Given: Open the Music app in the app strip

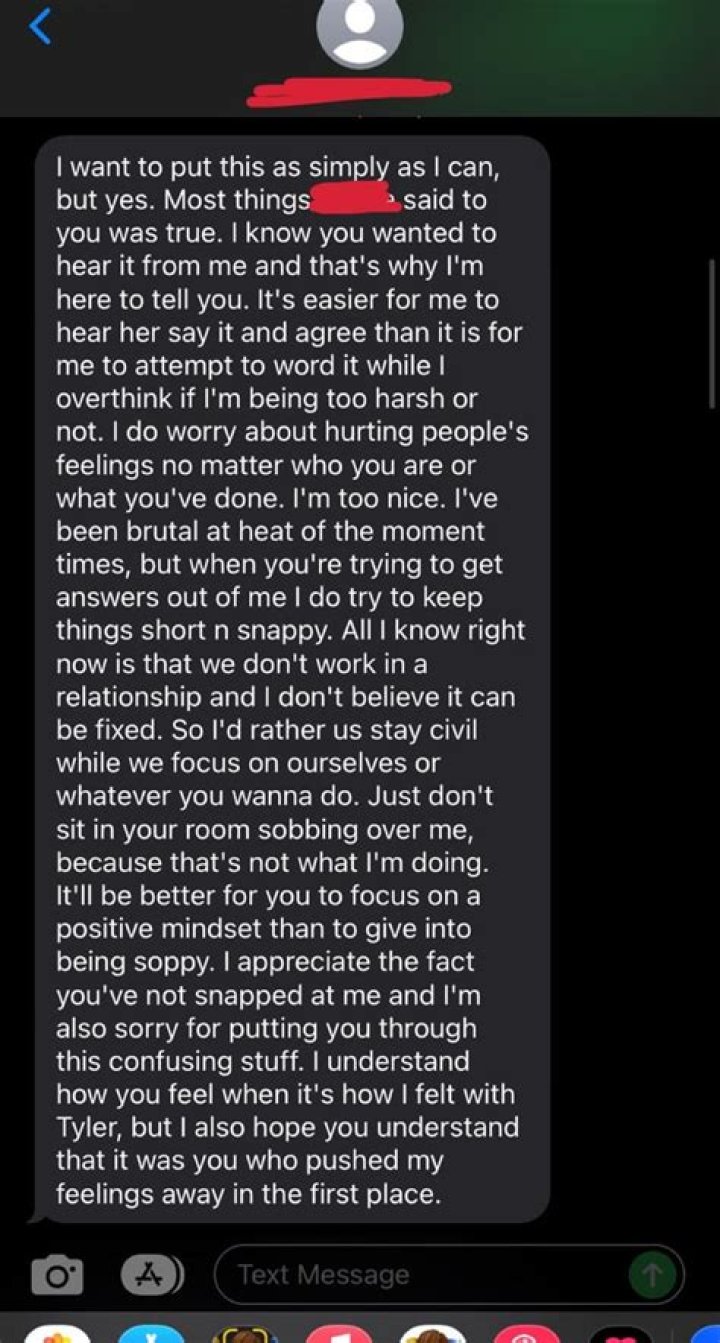Looking at the screenshot, I should click(339, 1333).
